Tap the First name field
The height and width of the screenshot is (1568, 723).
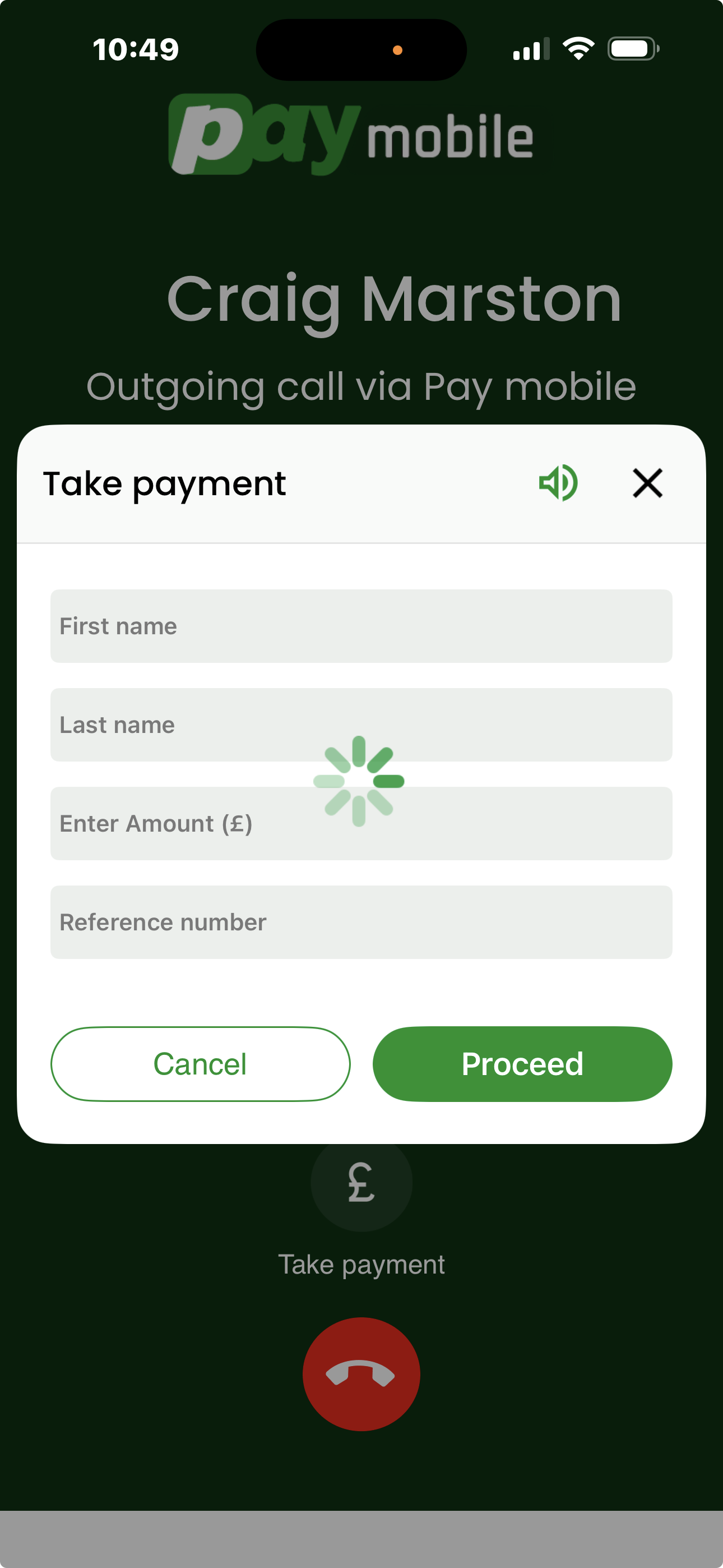pos(361,626)
